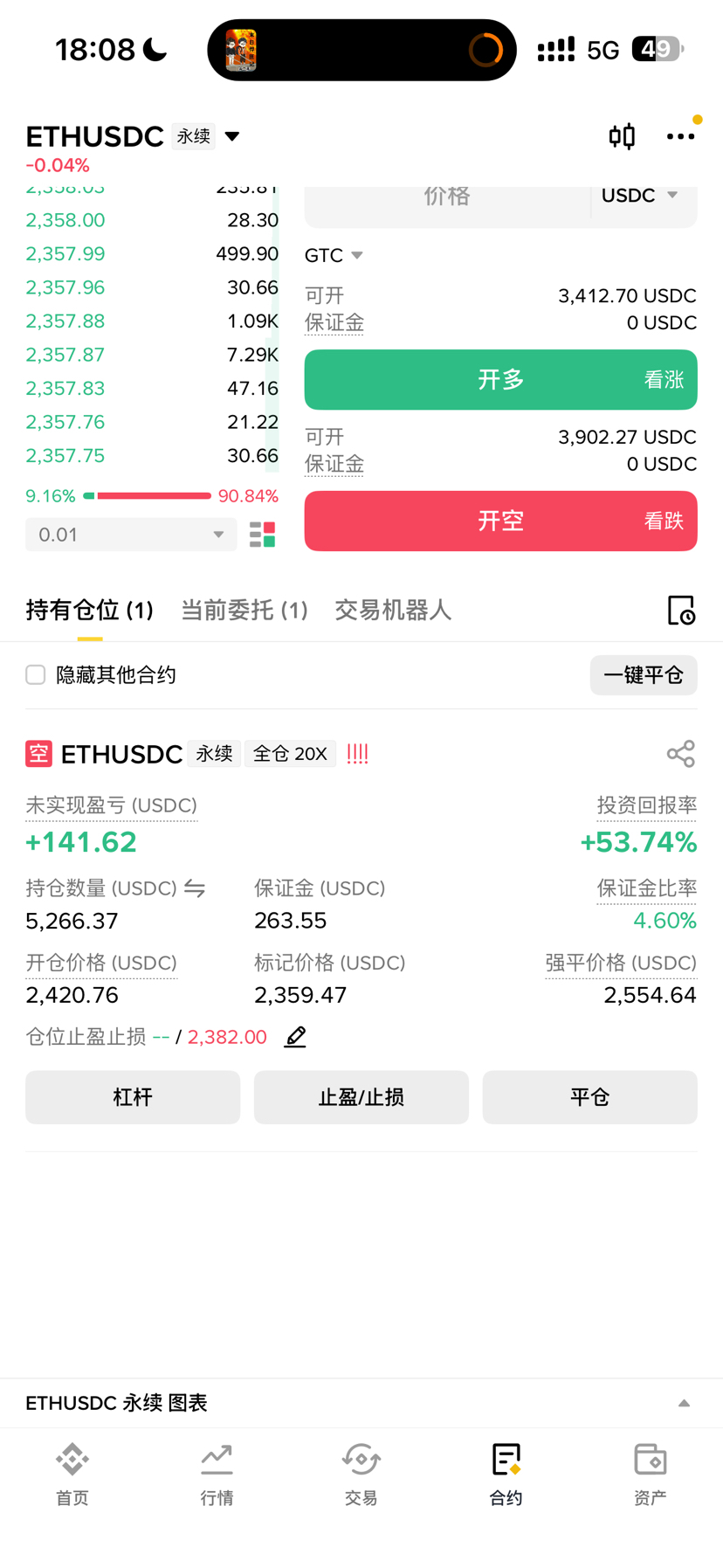This screenshot has height=1568, width=723.
Task: Switch to the 交易机器人 tab
Action: click(x=393, y=610)
